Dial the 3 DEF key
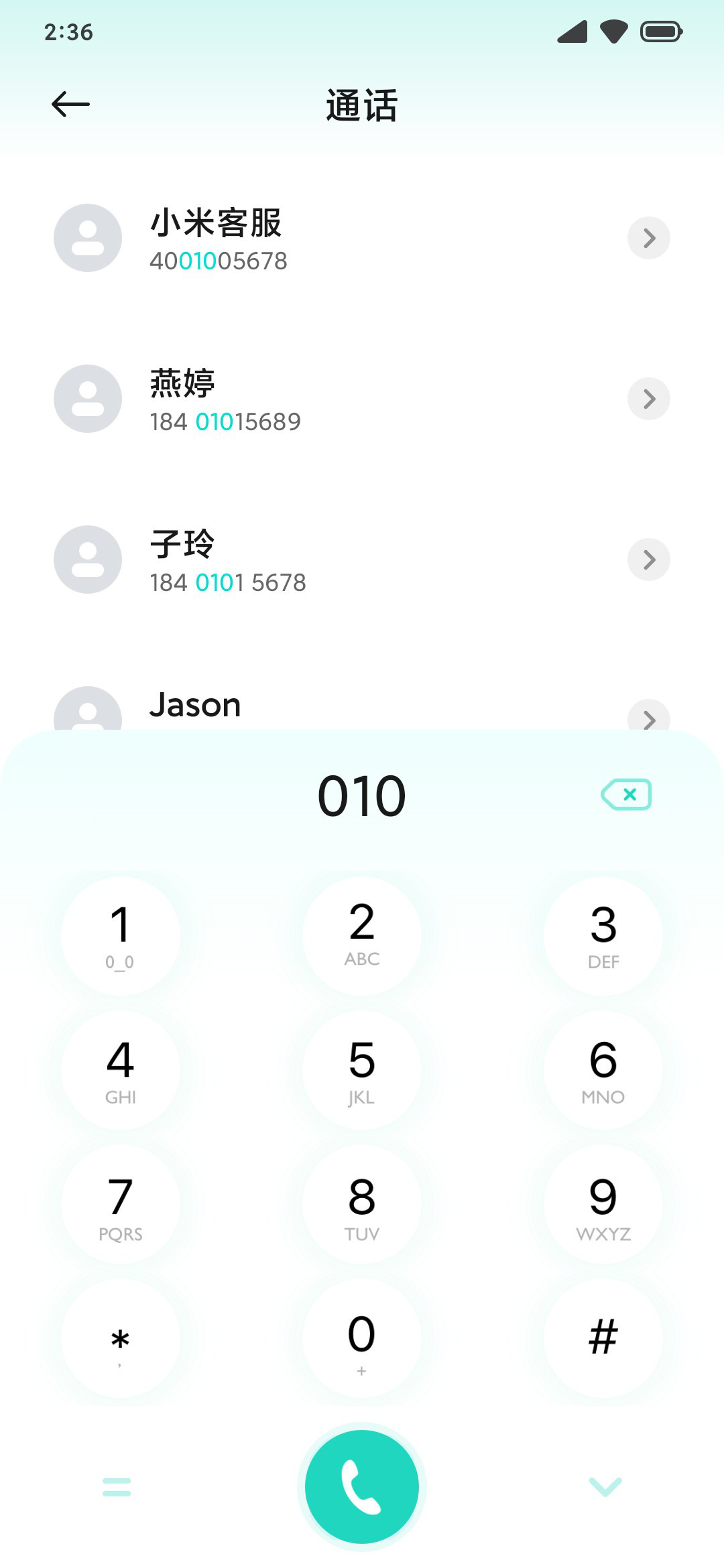Image resolution: width=724 pixels, height=1568 pixels. 603,936
